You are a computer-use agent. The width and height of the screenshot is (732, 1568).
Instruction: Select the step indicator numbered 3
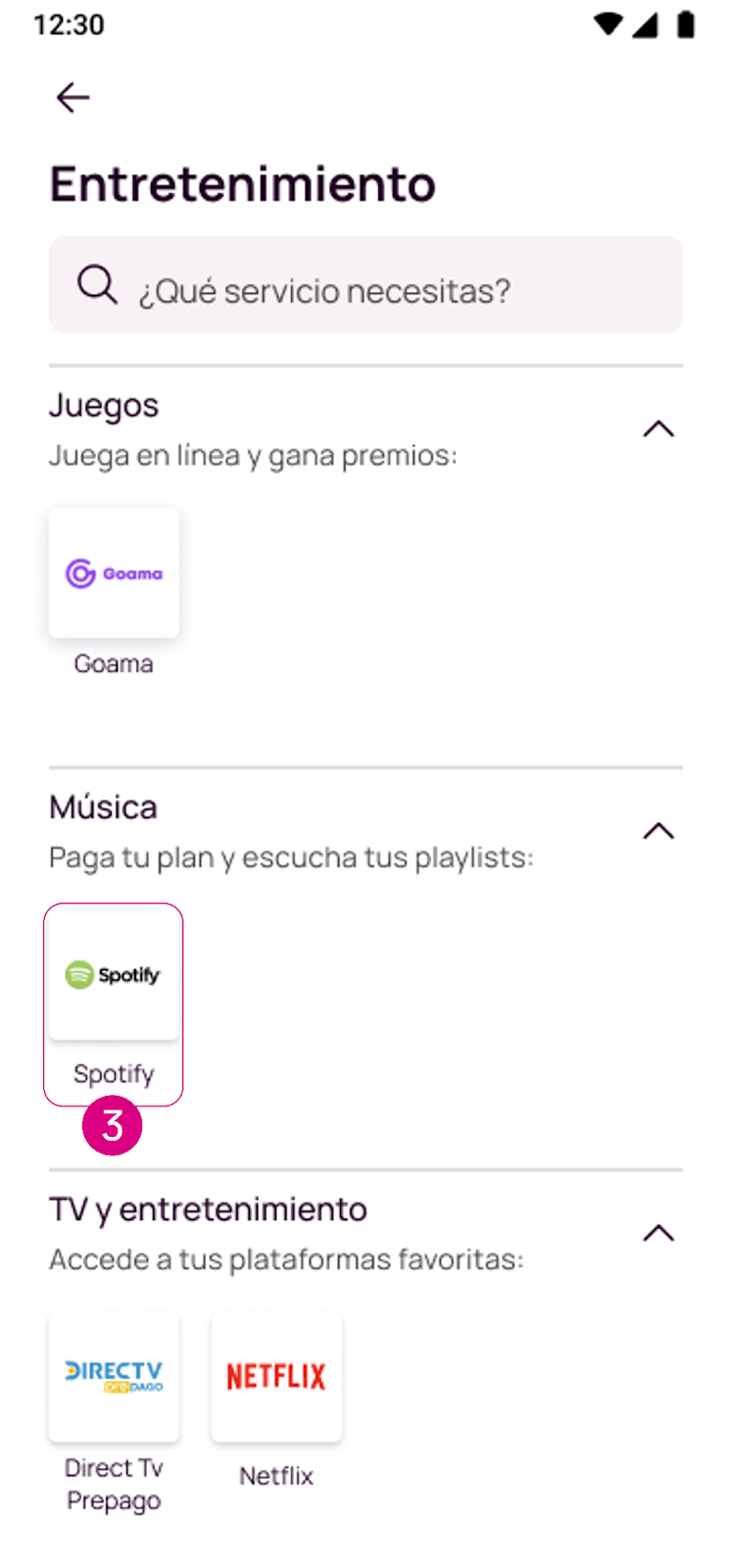coord(113,1126)
